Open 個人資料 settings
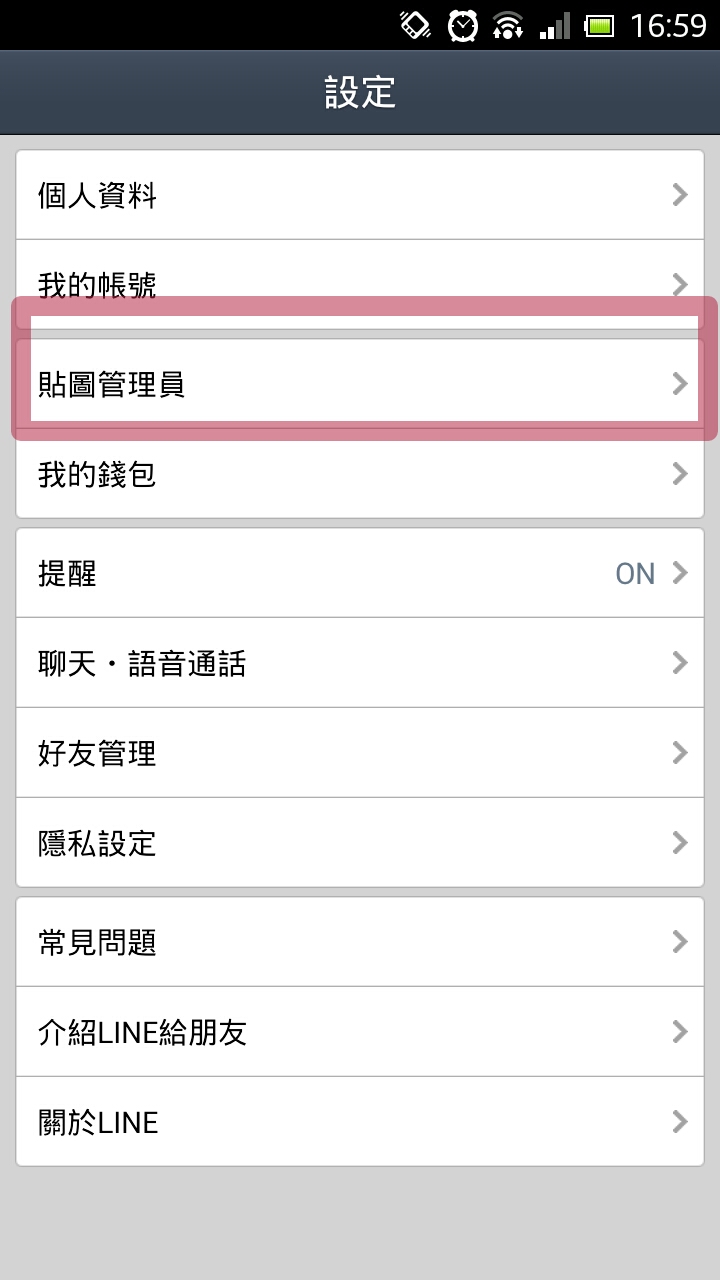Image resolution: width=720 pixels, height=1280 pixels. tap(360, 195)
